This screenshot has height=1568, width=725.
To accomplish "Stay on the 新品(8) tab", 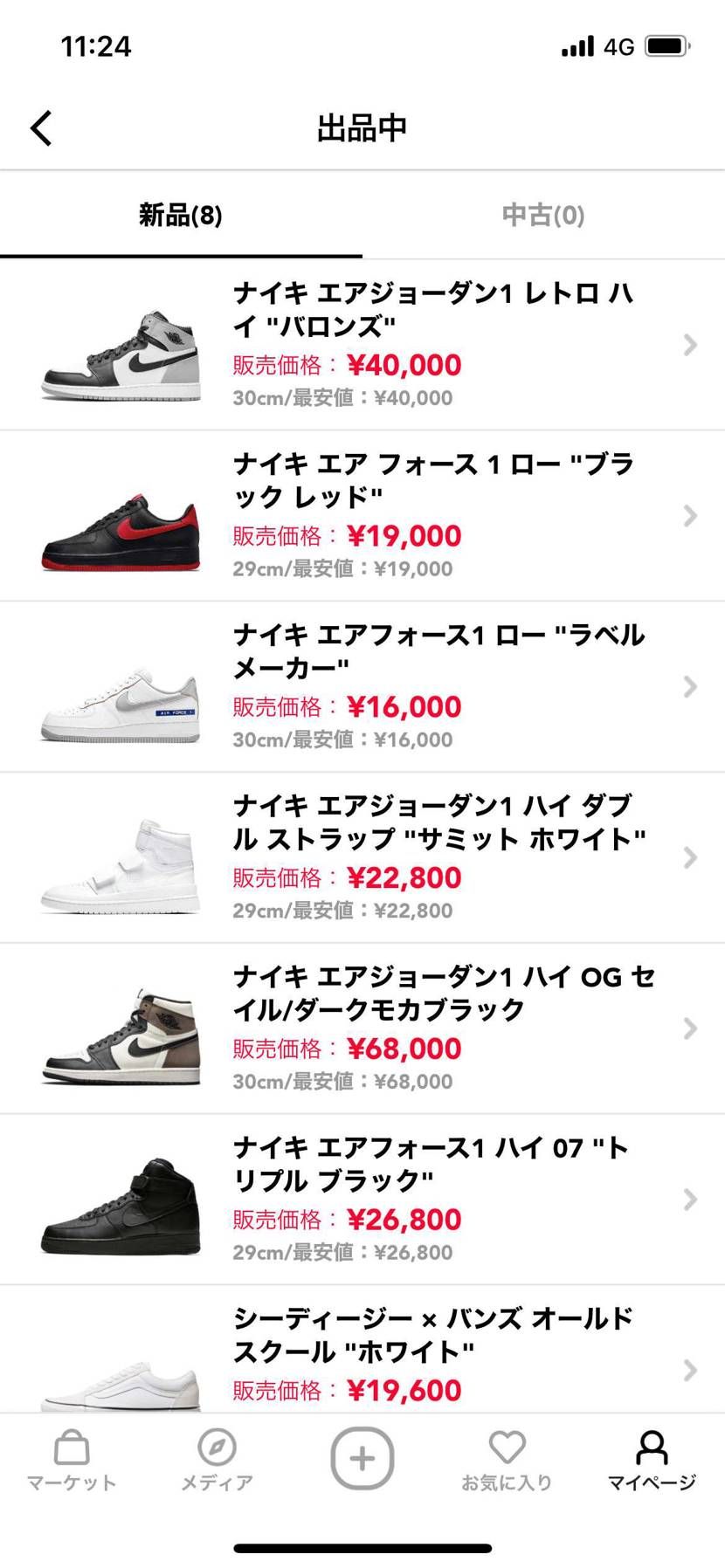I will (x=181, y=216).
